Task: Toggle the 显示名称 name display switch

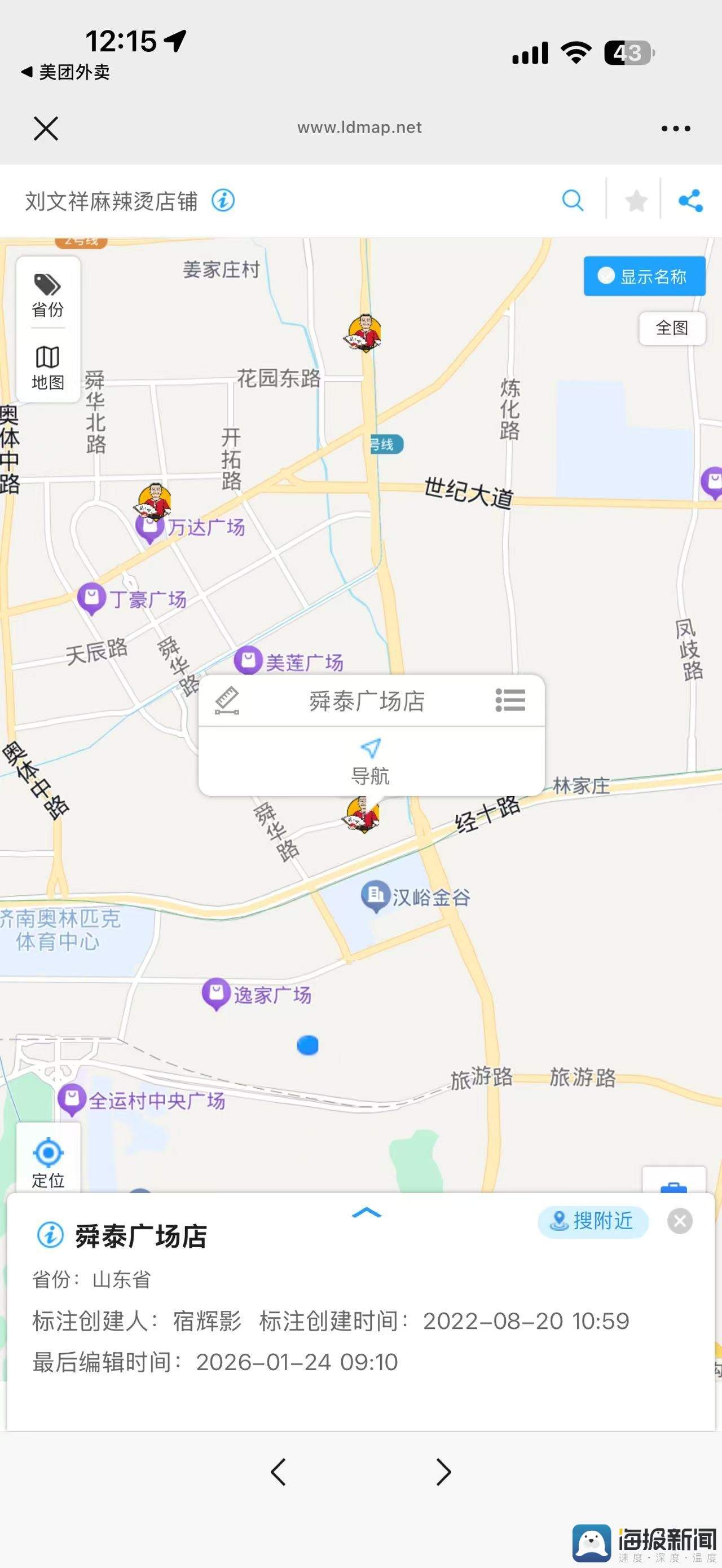Action: click(644, 277)
